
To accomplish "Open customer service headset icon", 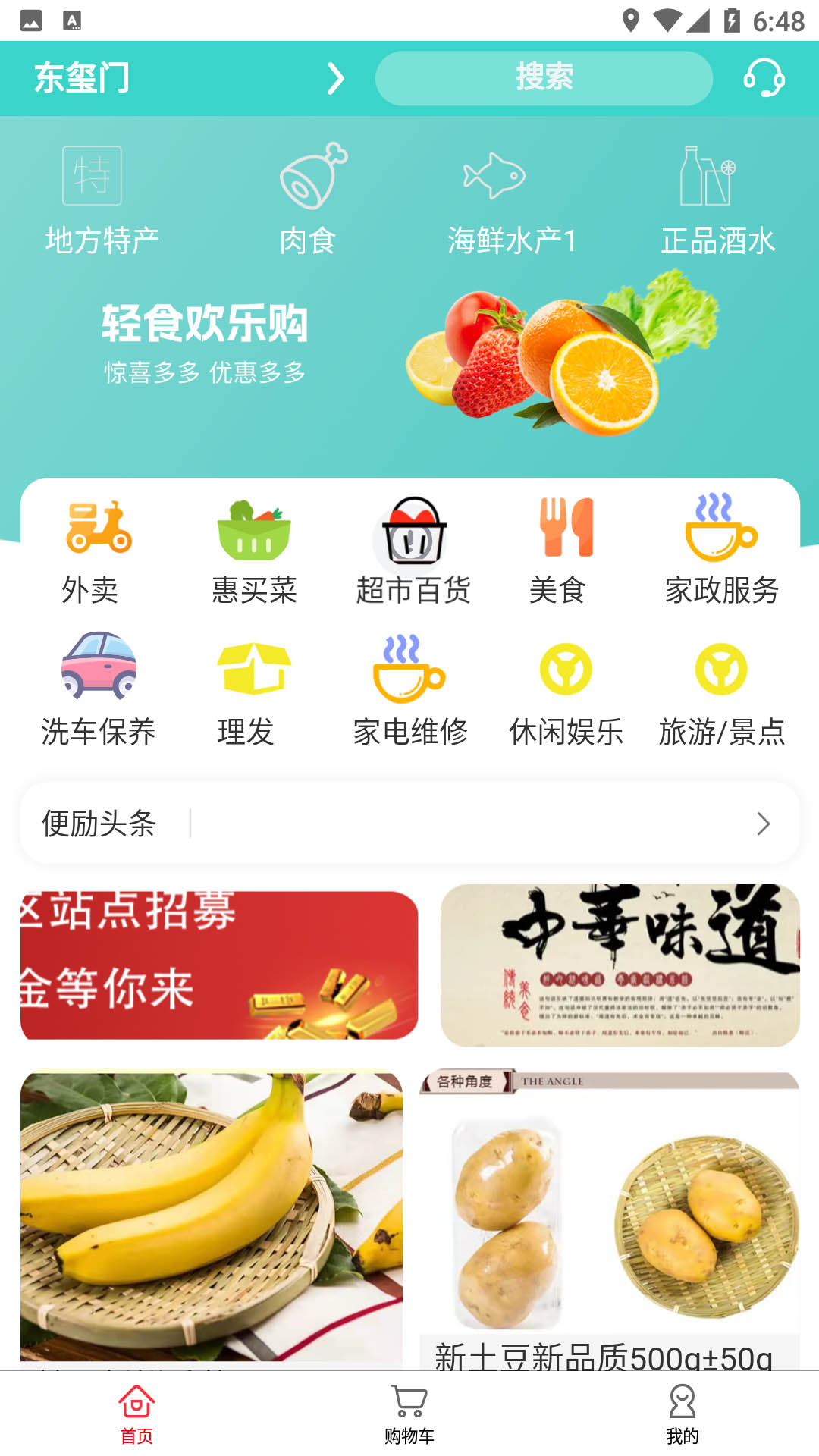I will tap(763, 78).
